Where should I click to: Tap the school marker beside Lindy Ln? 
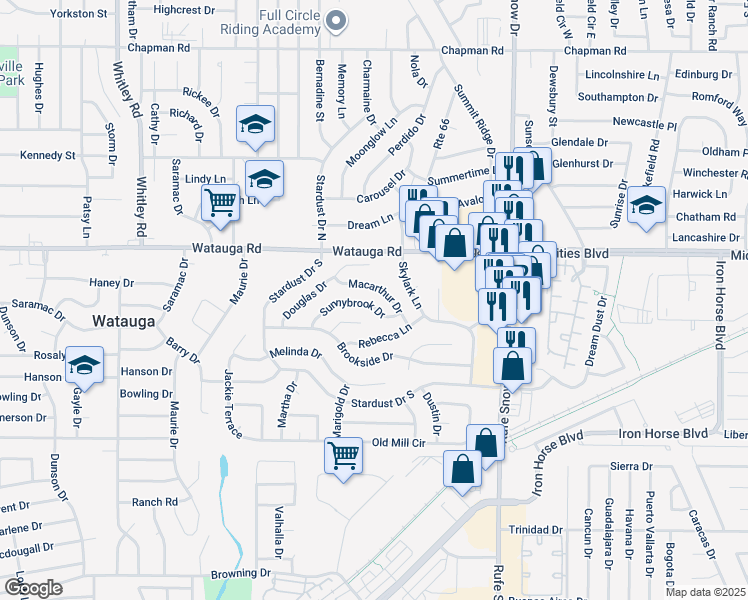point(264,182)
